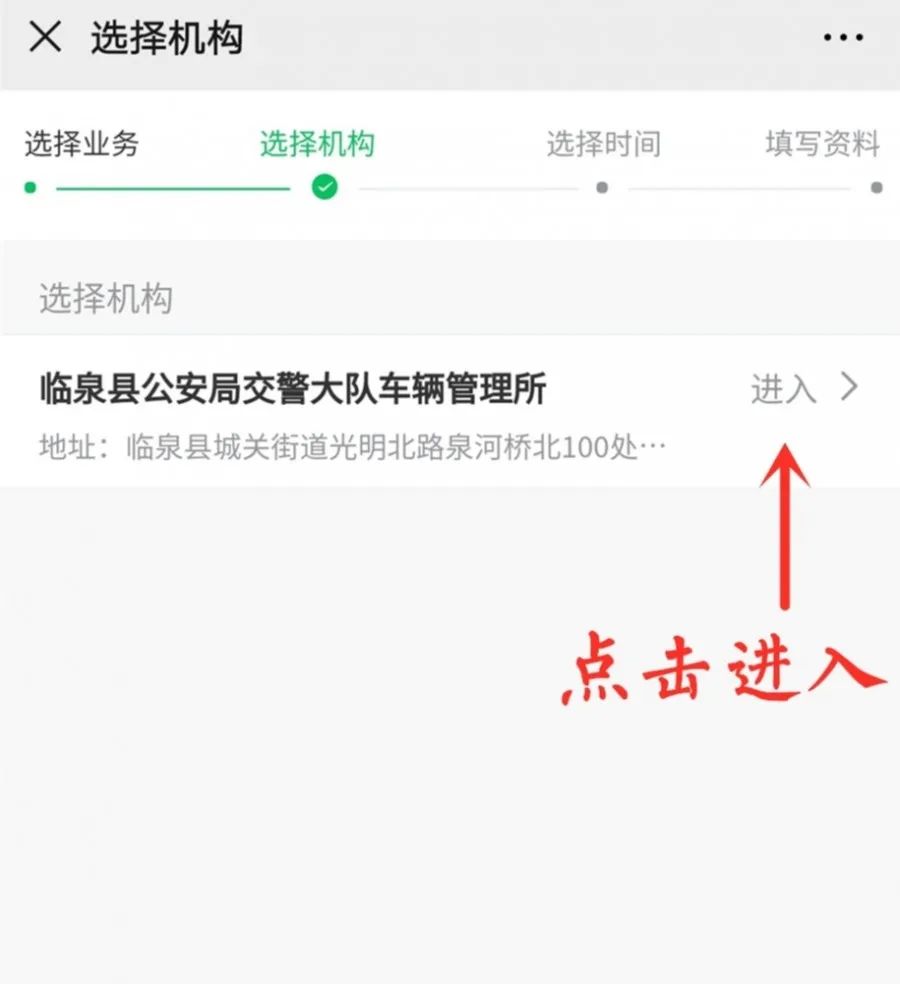Open 临泉县公安局交警大队车辆管理所 entry
The height and width of the screenshot is (984, 900).
(x=450, y=412)
